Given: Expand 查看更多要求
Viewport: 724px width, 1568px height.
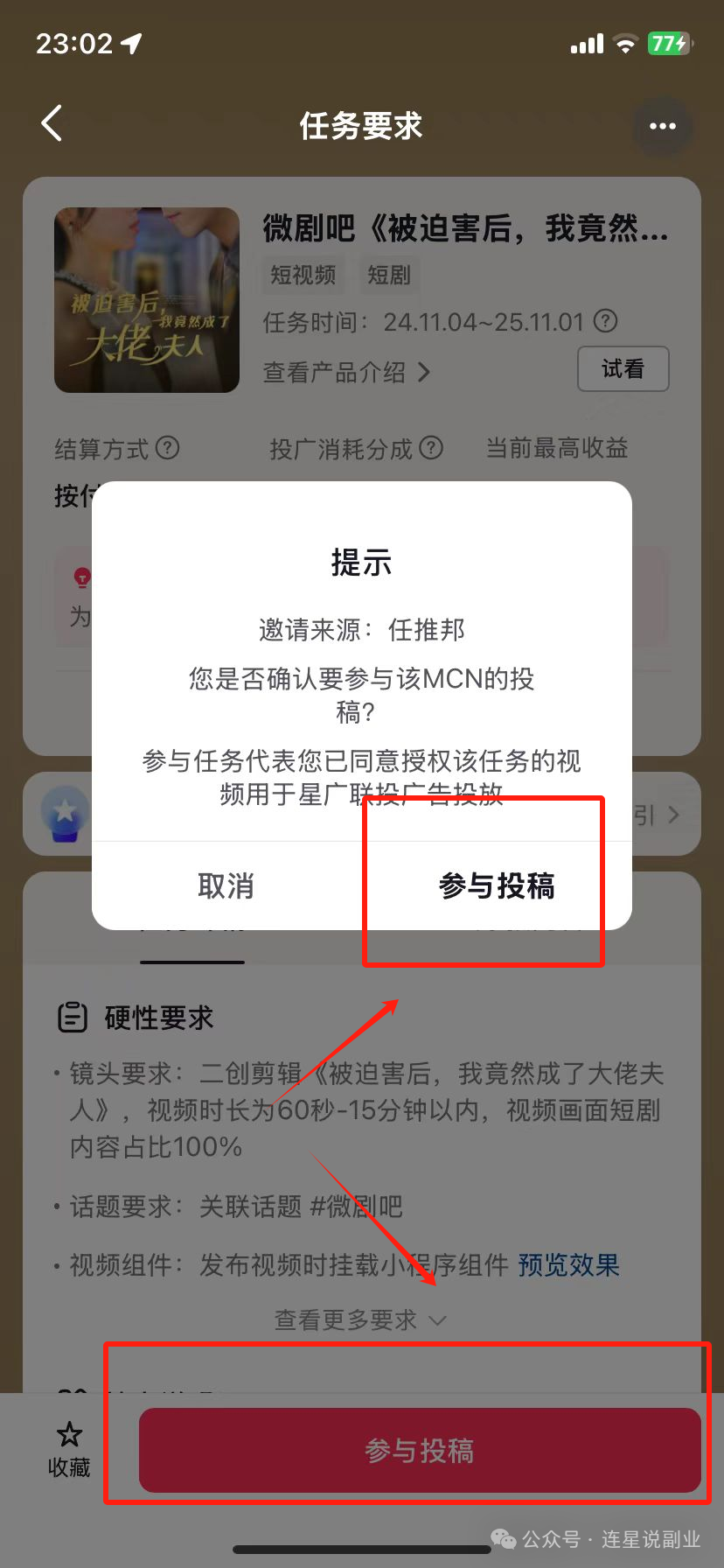Looking at the screenshot, I should 360,1319.
